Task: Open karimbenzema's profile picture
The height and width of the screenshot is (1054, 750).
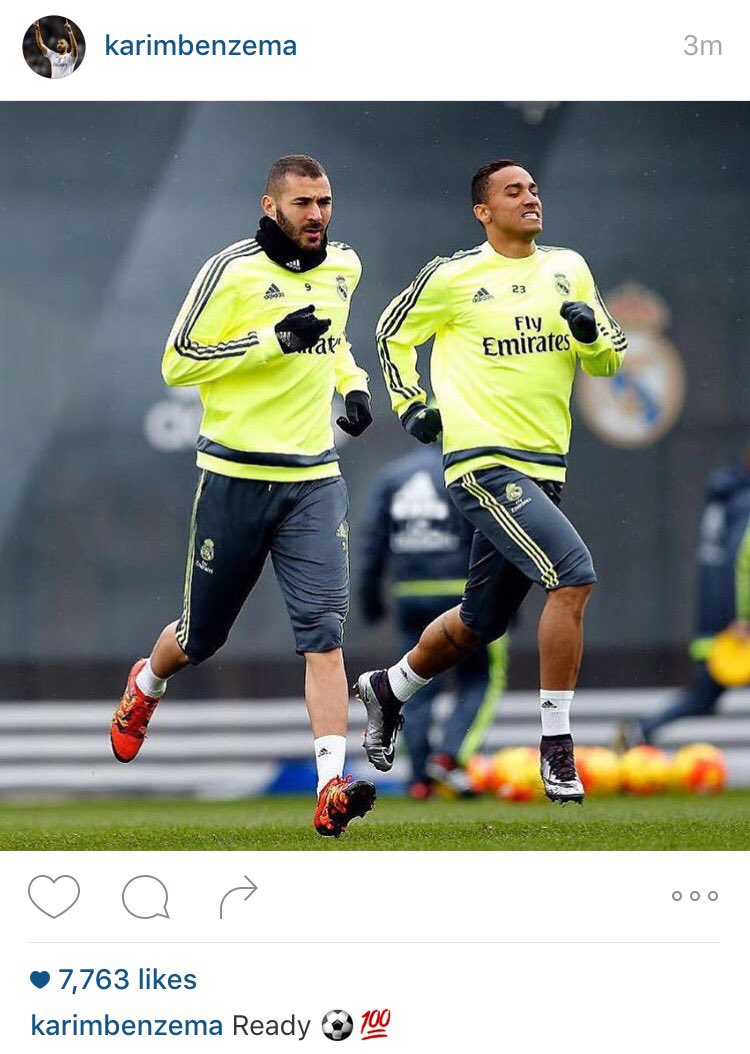Action: (54, 47)
